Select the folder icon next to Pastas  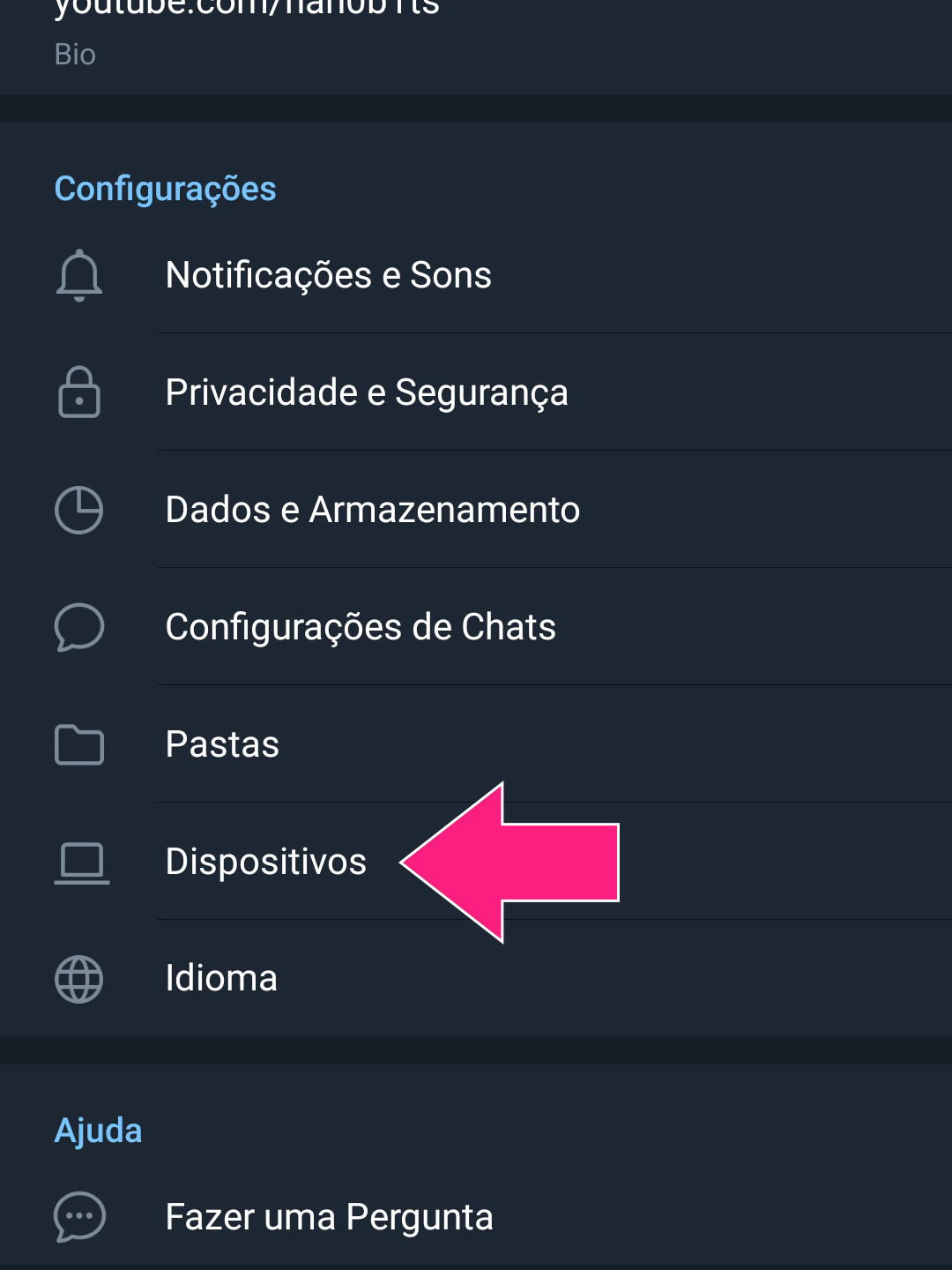click(x=78, y=744)
